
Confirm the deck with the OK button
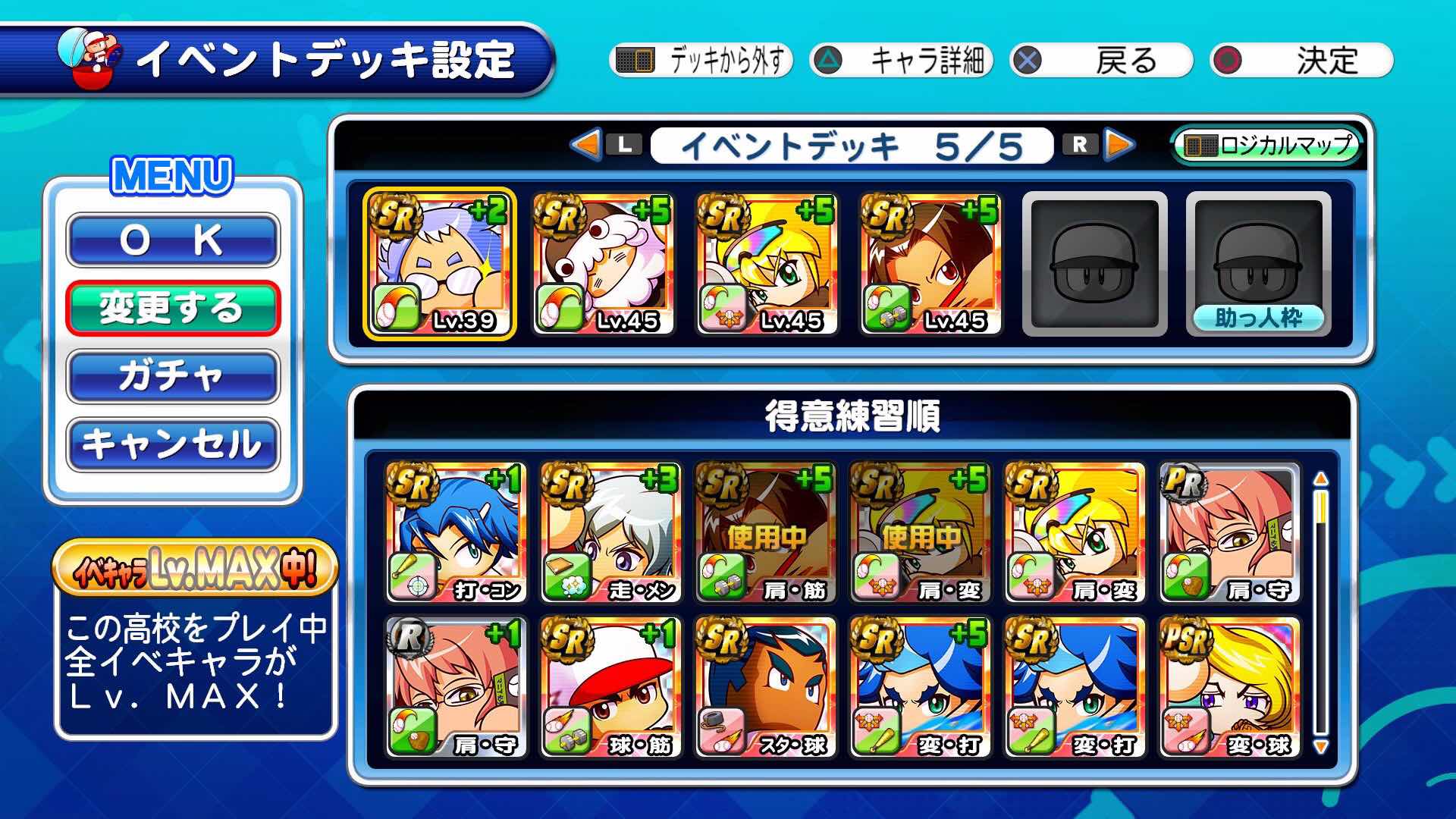[x=173, y=240]
